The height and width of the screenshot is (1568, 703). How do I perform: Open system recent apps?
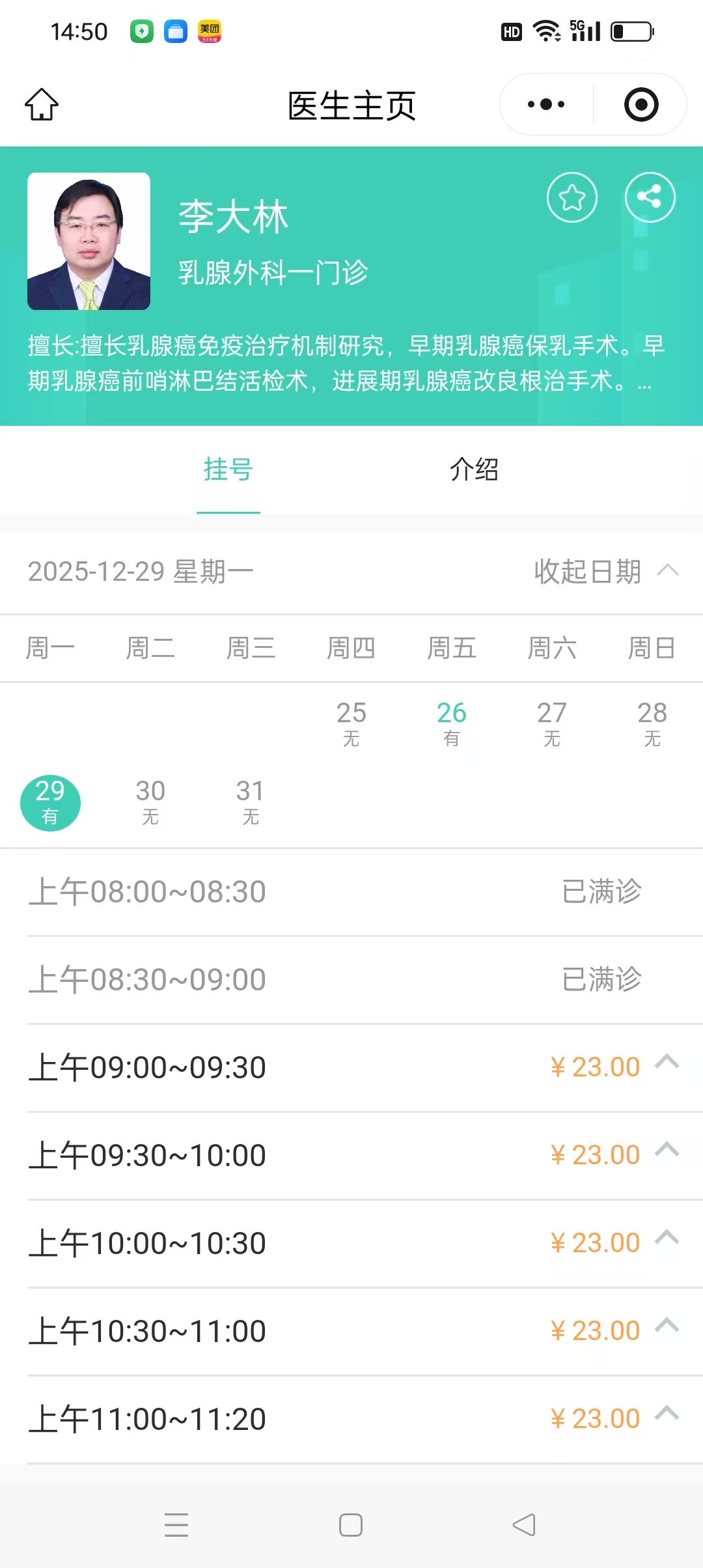coord(176,1524)
